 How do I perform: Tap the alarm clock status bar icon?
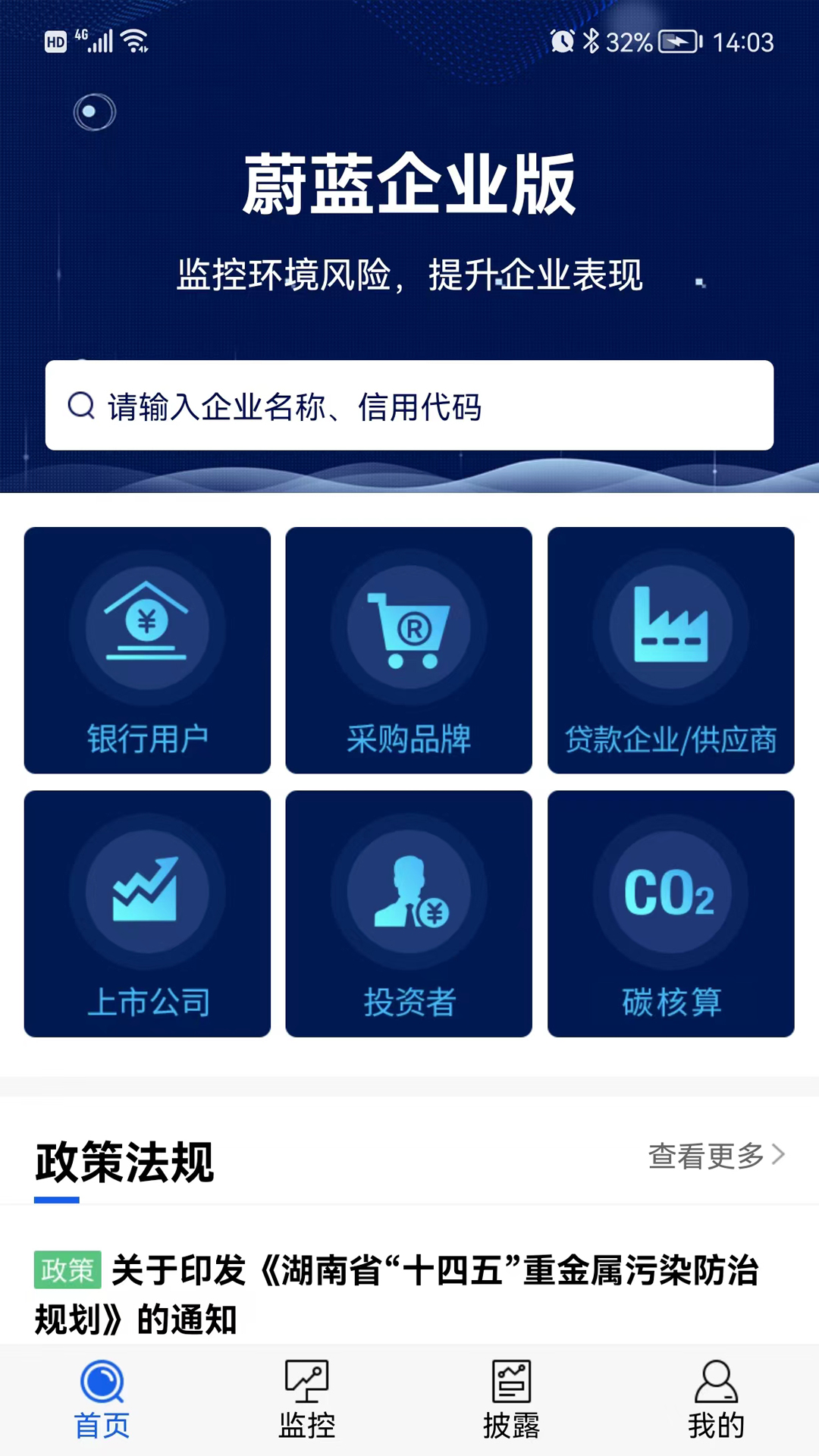click(561, 42)
